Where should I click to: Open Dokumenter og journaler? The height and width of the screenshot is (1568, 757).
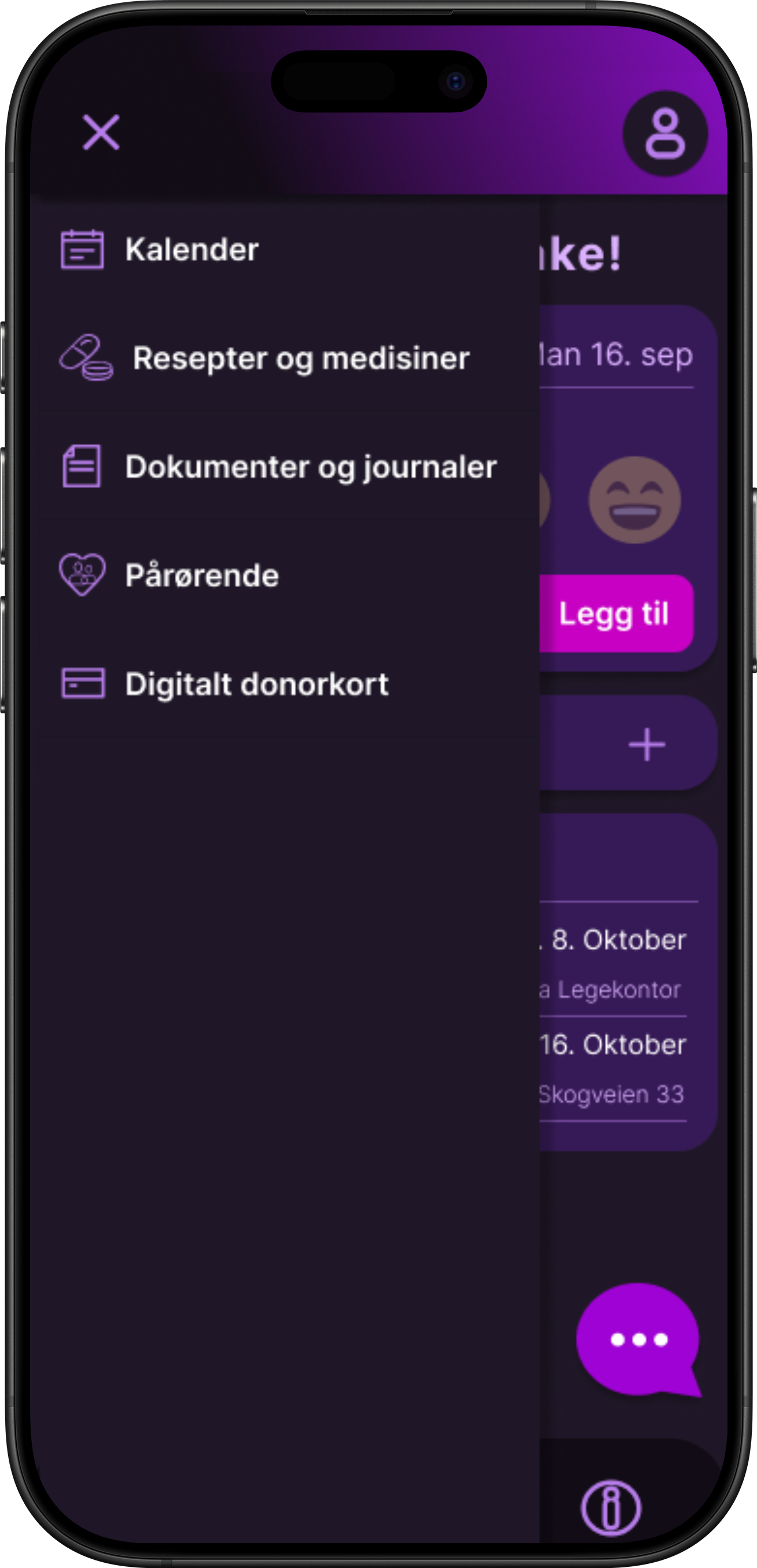(310, 467)
